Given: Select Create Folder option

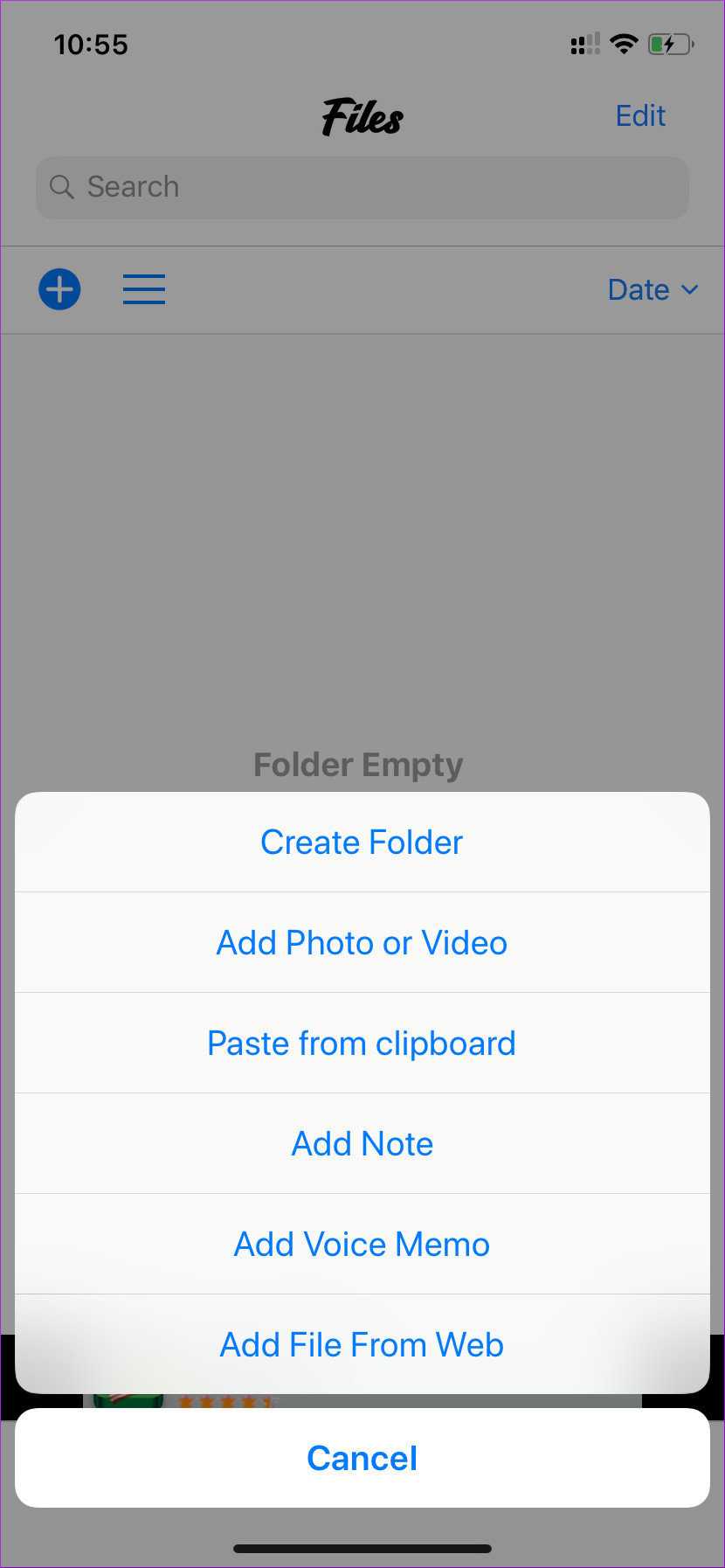Looking at the screenshot, I should [x=362, y=842].
